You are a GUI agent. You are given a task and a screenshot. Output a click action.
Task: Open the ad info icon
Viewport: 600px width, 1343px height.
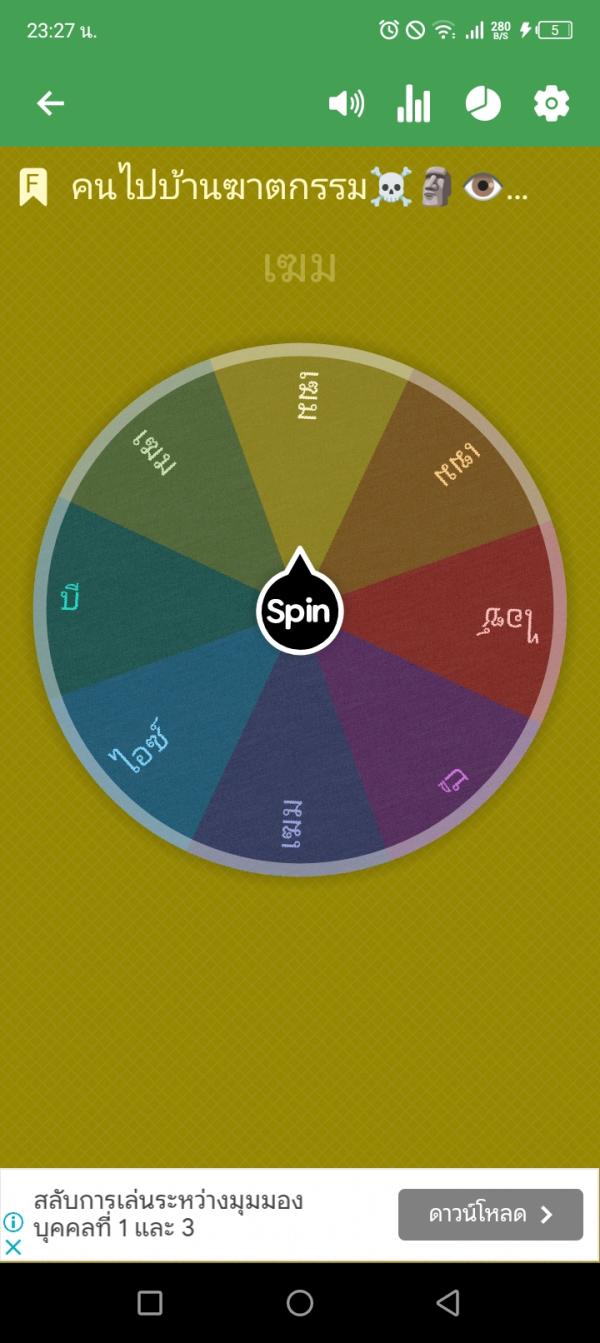tap(14, 1221)
